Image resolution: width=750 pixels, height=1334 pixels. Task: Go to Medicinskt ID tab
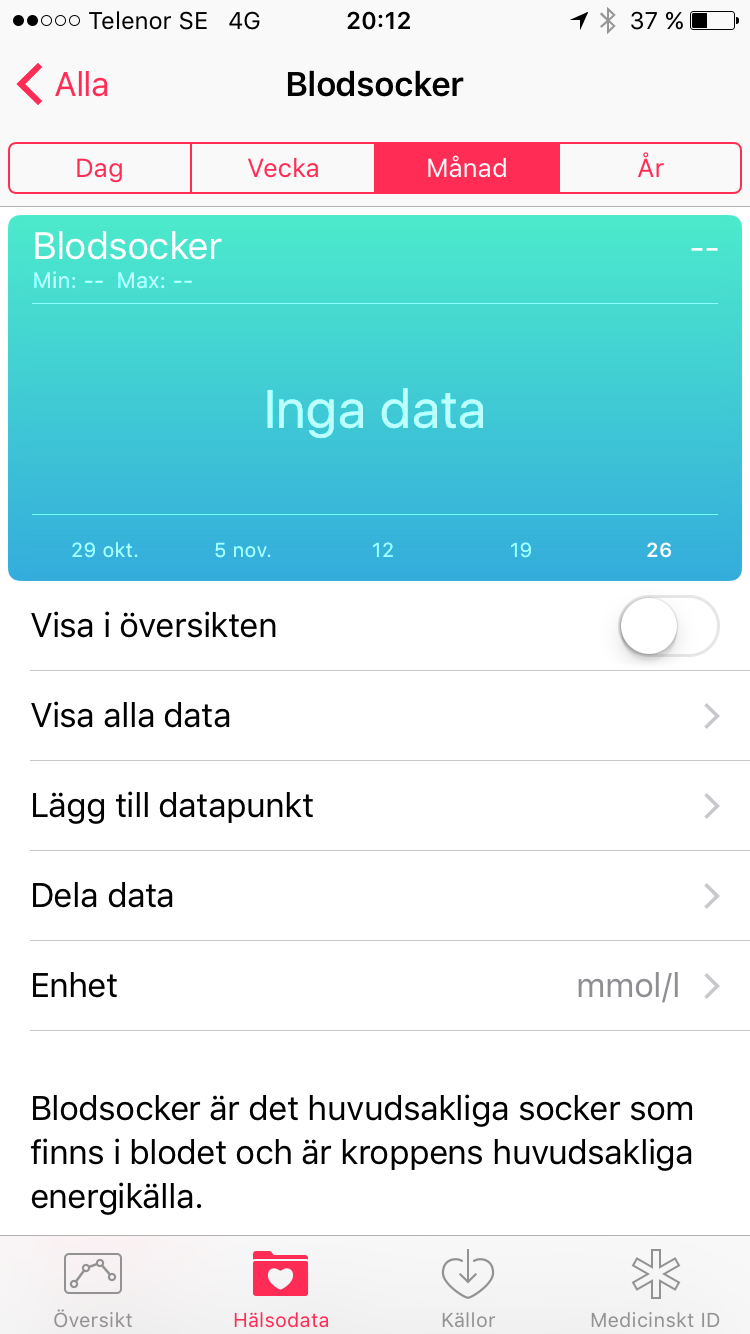(655, 1288)
